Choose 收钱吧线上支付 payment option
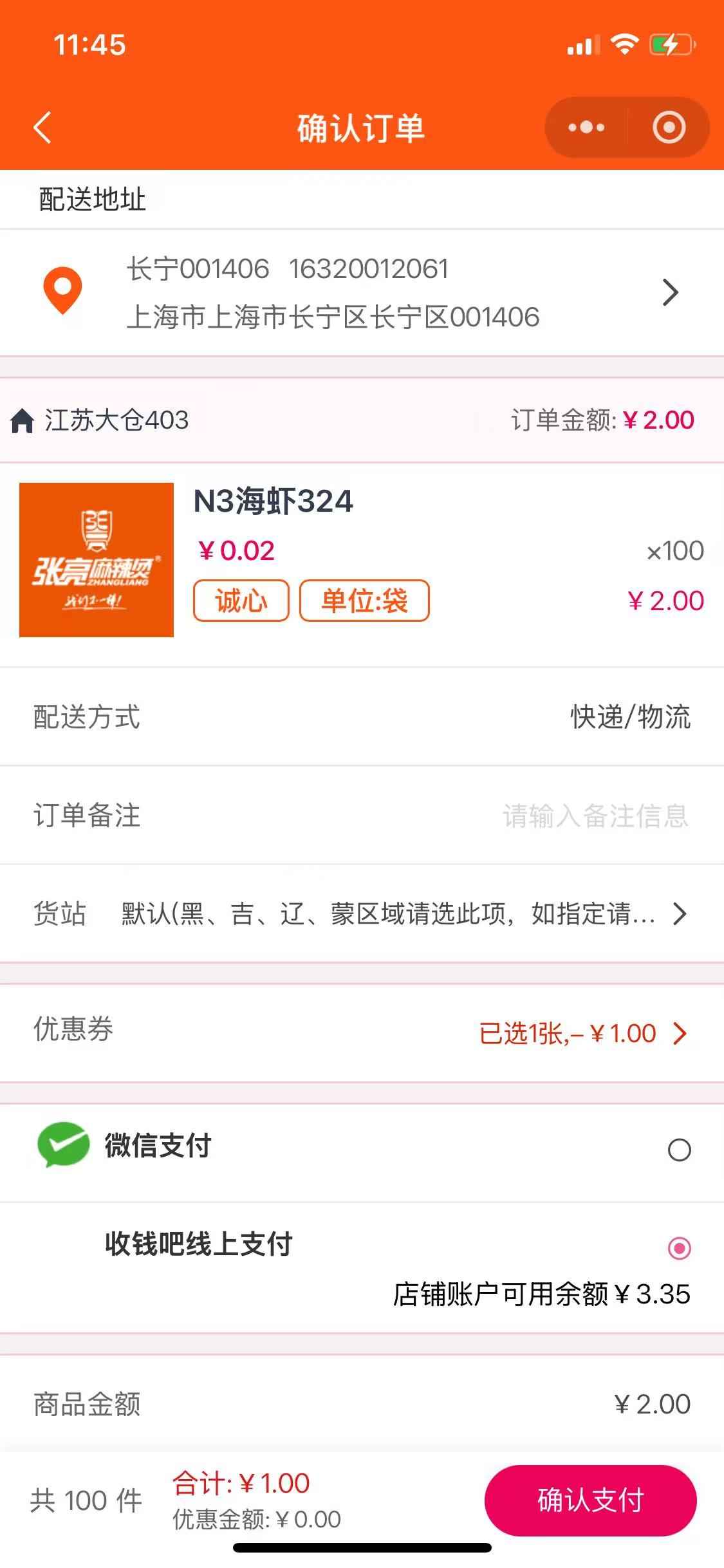Image resolution: width=724 pixels, height=1568 pixels. click(x=679, y=1248)
